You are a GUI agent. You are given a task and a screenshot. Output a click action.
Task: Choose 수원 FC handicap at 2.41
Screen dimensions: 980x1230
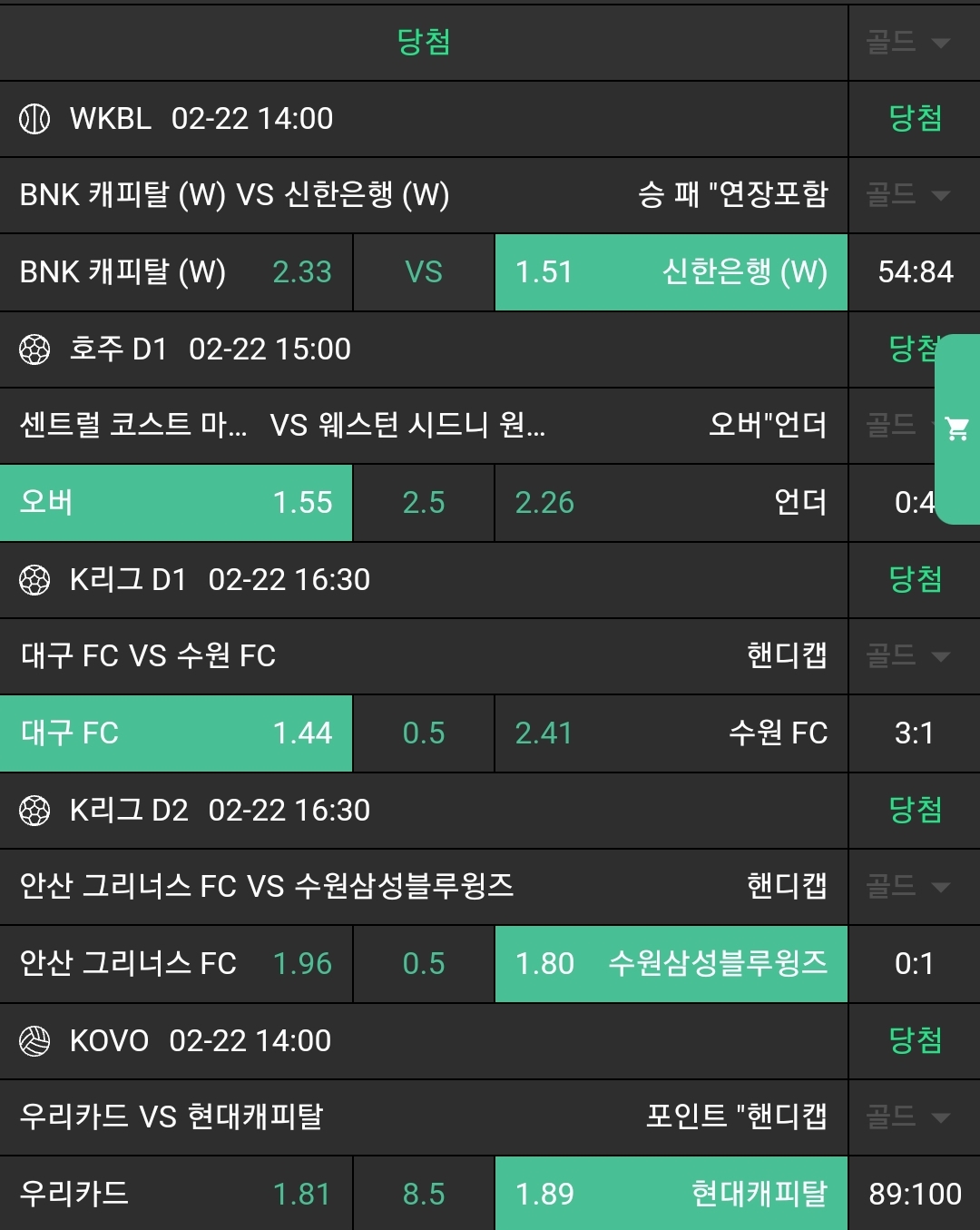(671, 733)
